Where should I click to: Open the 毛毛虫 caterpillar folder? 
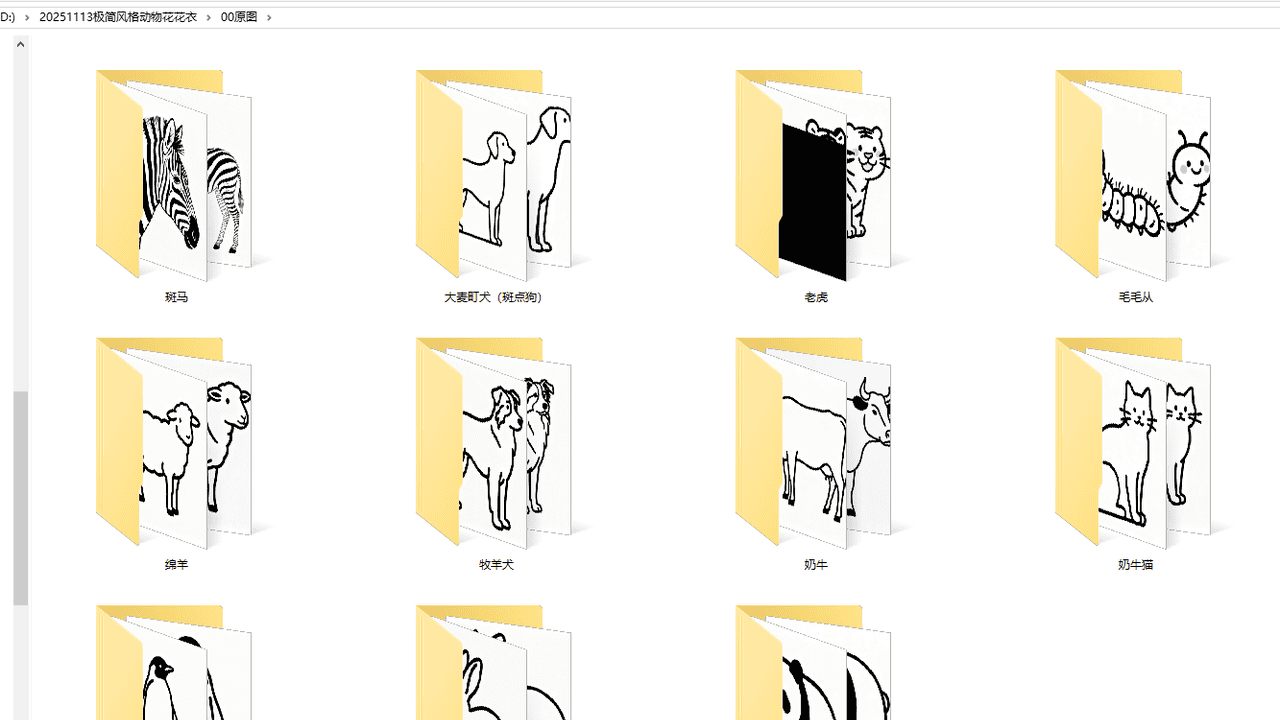click(1136, 180)
